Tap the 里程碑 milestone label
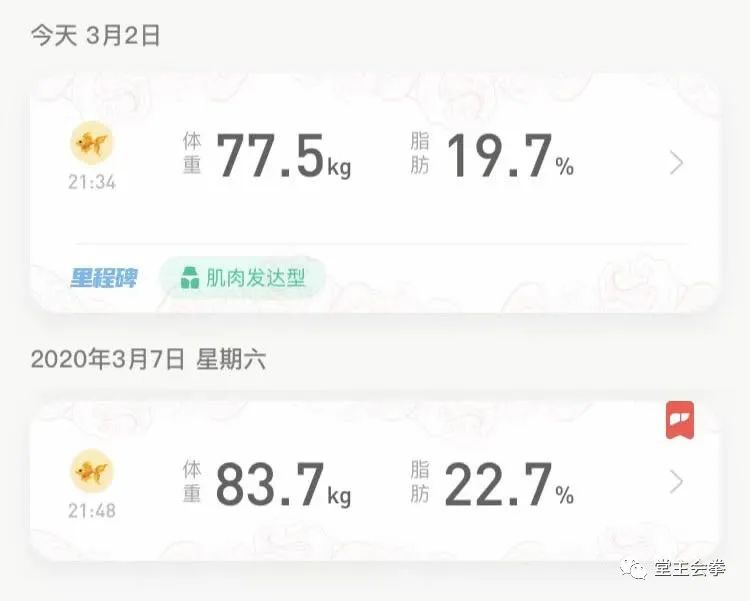The image size is (750, 601). pos(103,278)
